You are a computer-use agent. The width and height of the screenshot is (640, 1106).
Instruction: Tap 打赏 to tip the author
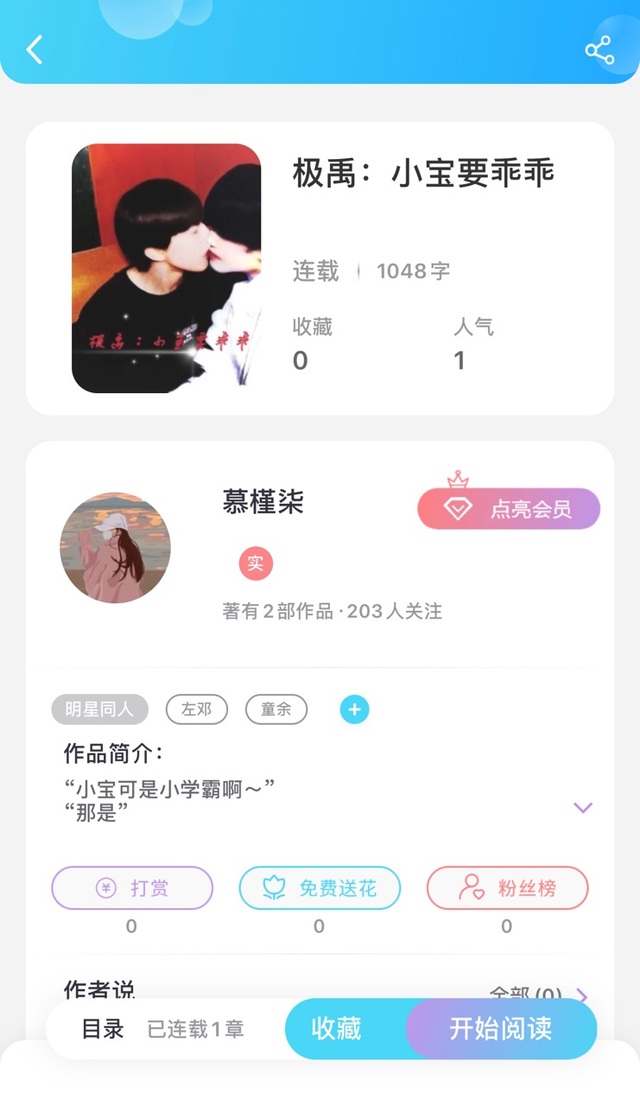[x=132, y=888]
